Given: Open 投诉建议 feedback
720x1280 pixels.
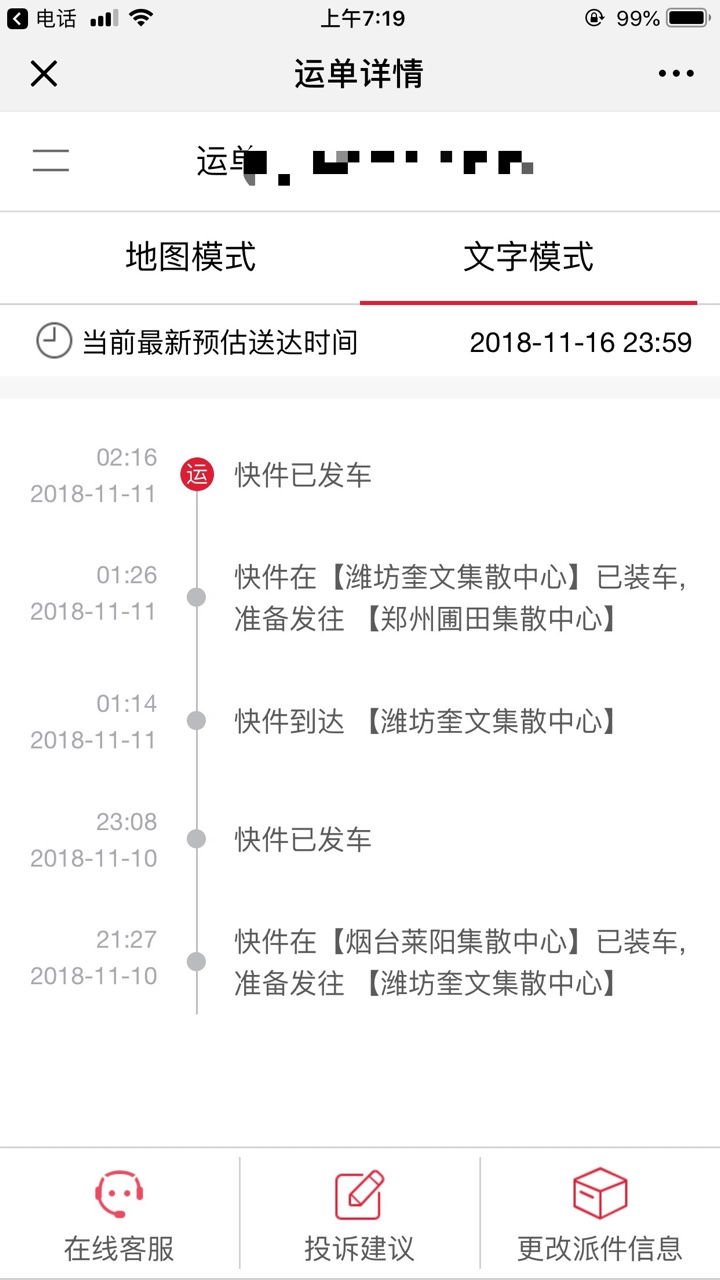Looking at the screenshot, I should 359,1215.
